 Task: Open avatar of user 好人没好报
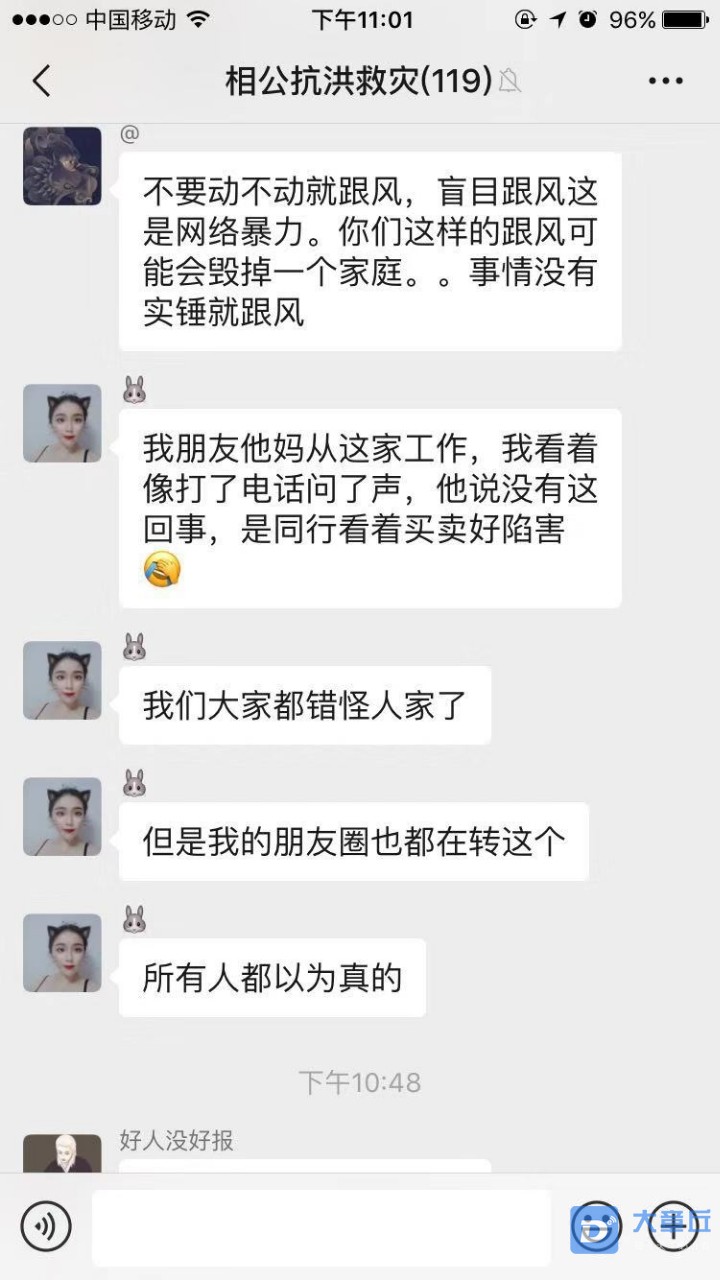(62, 1153)
